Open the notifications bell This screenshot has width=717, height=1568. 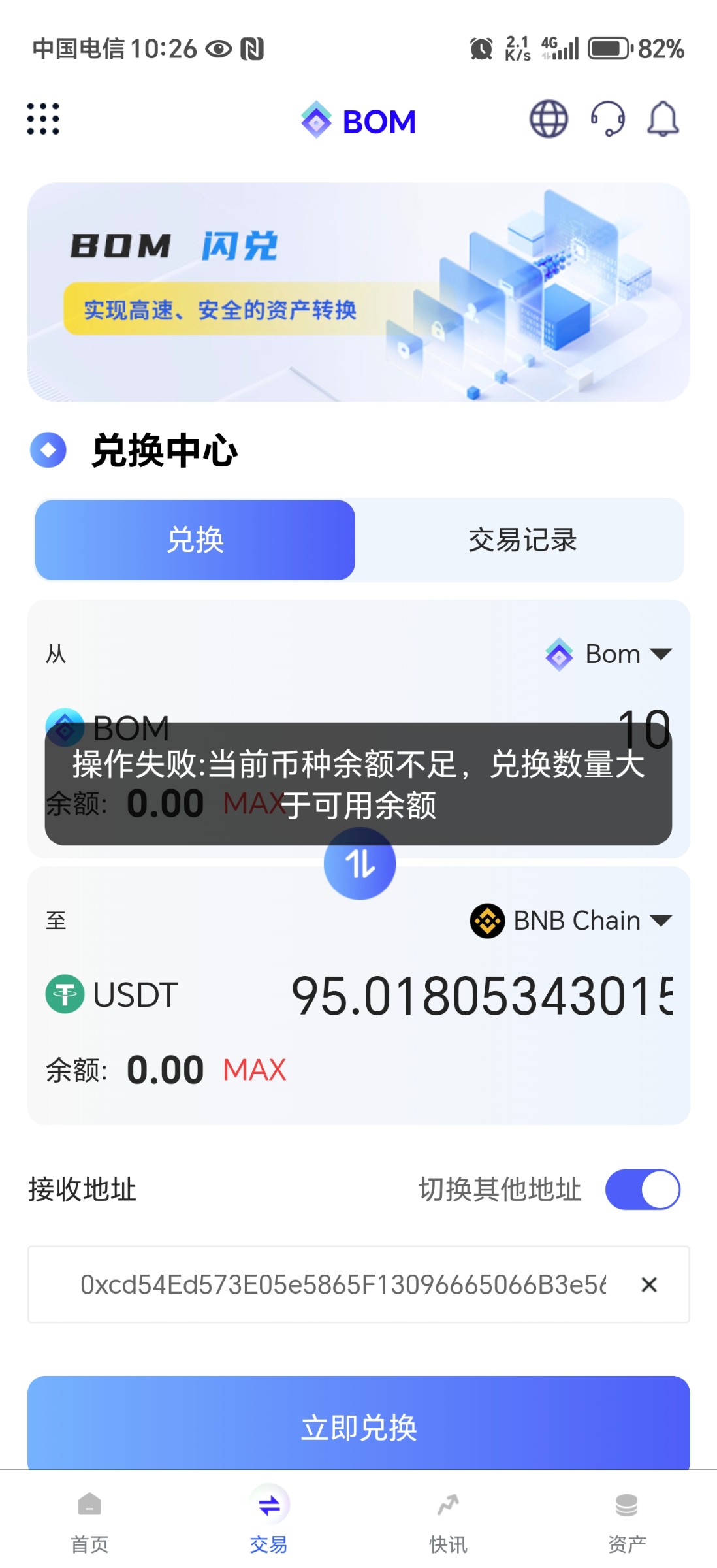pos(663,119)
